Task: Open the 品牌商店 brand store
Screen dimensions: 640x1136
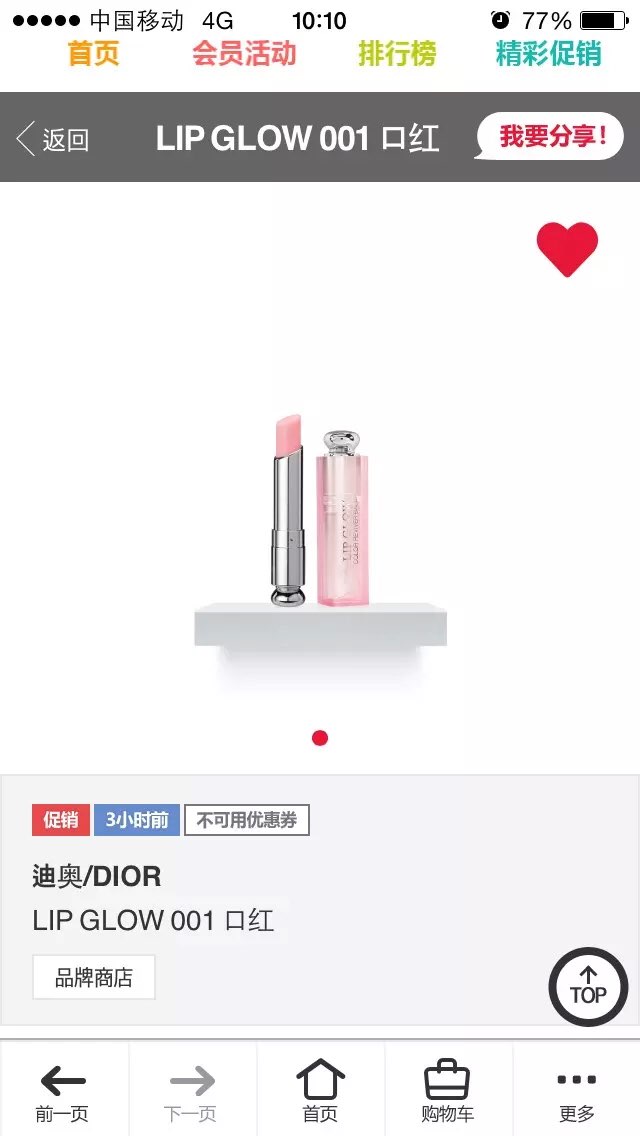Action: coord(93,977)
